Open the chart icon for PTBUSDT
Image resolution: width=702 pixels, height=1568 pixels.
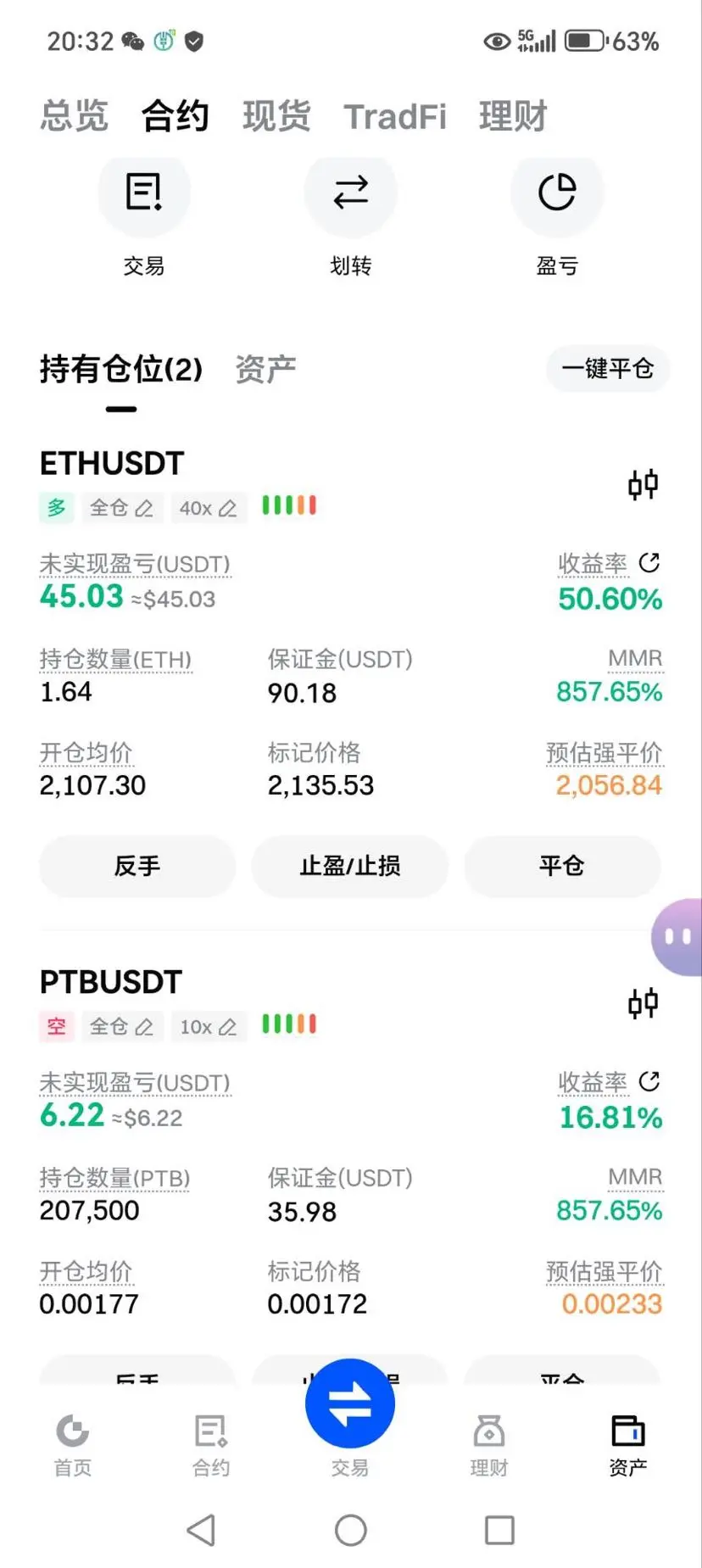[643, 1003]
